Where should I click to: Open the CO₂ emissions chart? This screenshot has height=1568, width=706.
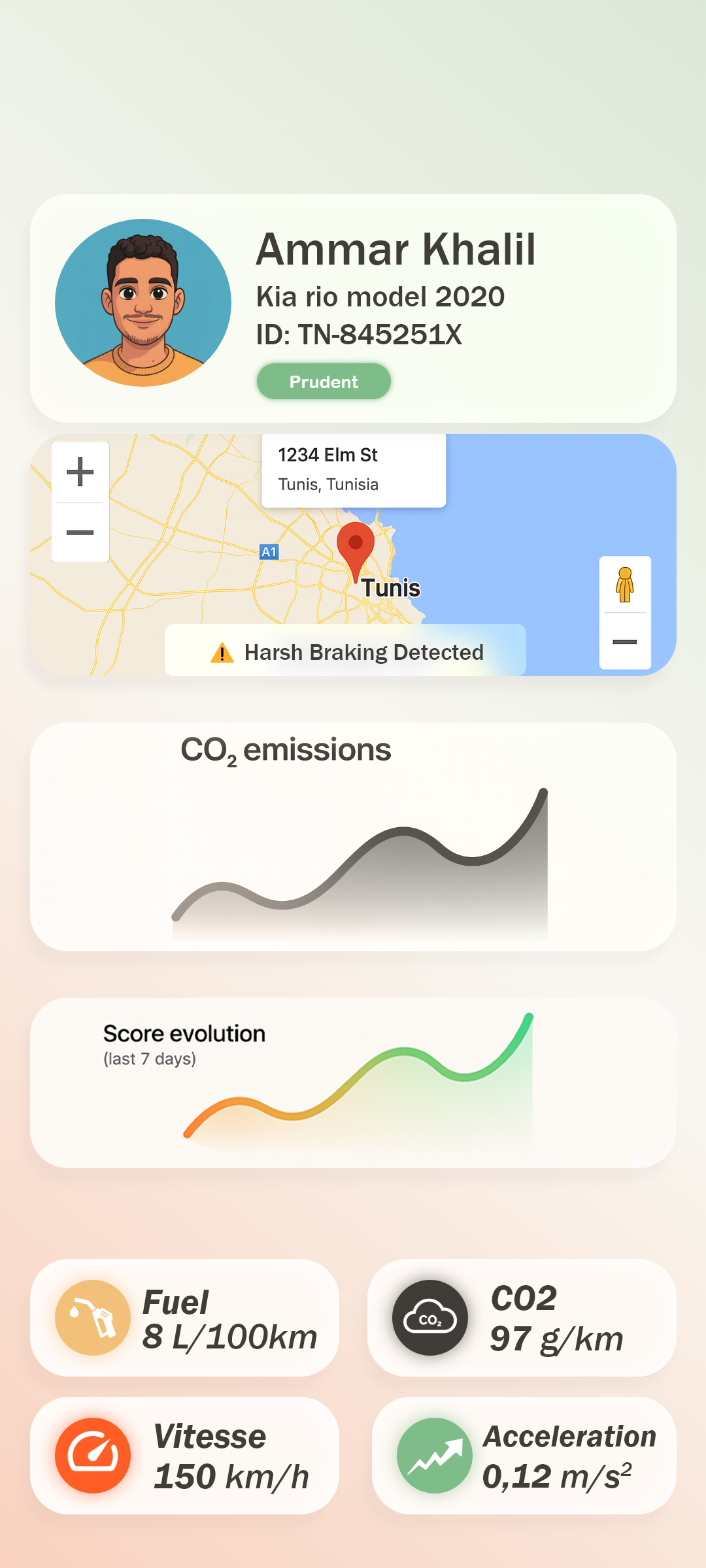[353, 836]
